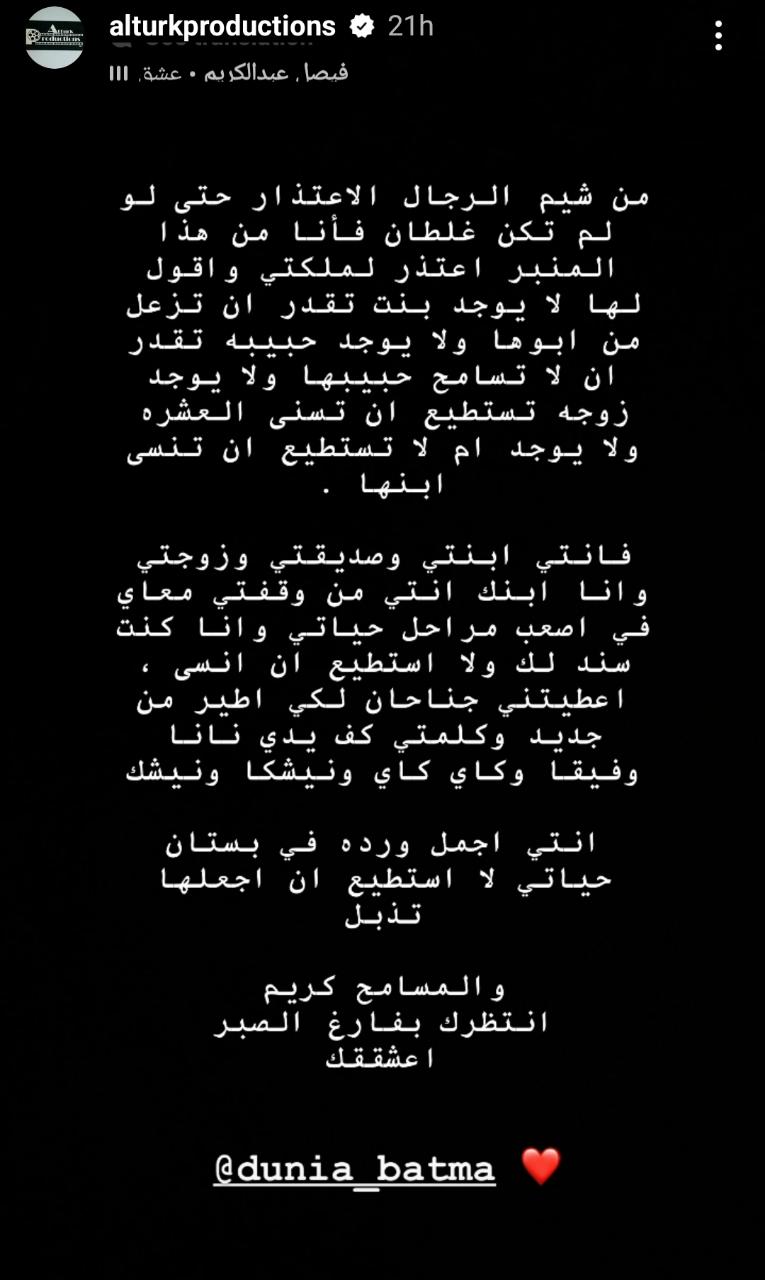765x1280 pixels.
Task: Open the story overflow menu
Action: point(718,37)
